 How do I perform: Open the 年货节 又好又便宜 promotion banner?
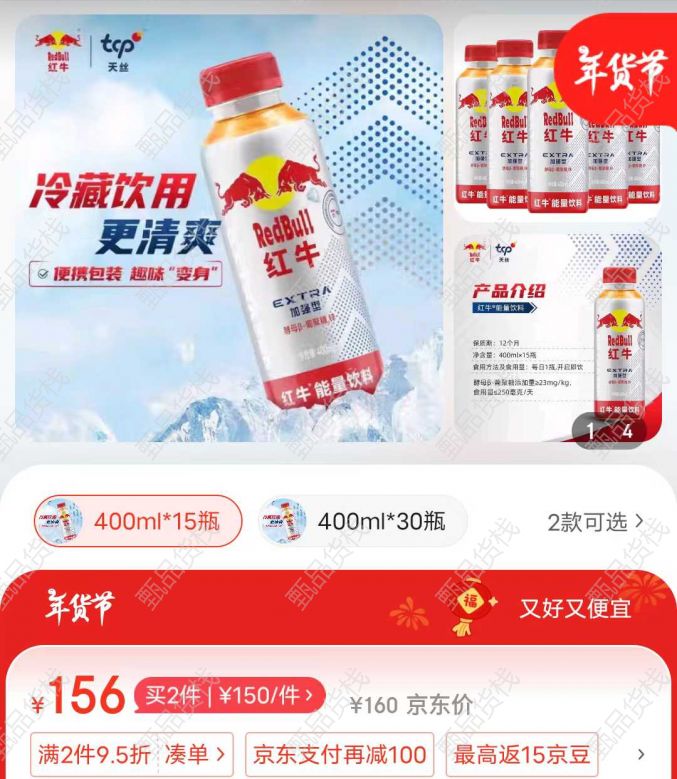coord(338,607)
